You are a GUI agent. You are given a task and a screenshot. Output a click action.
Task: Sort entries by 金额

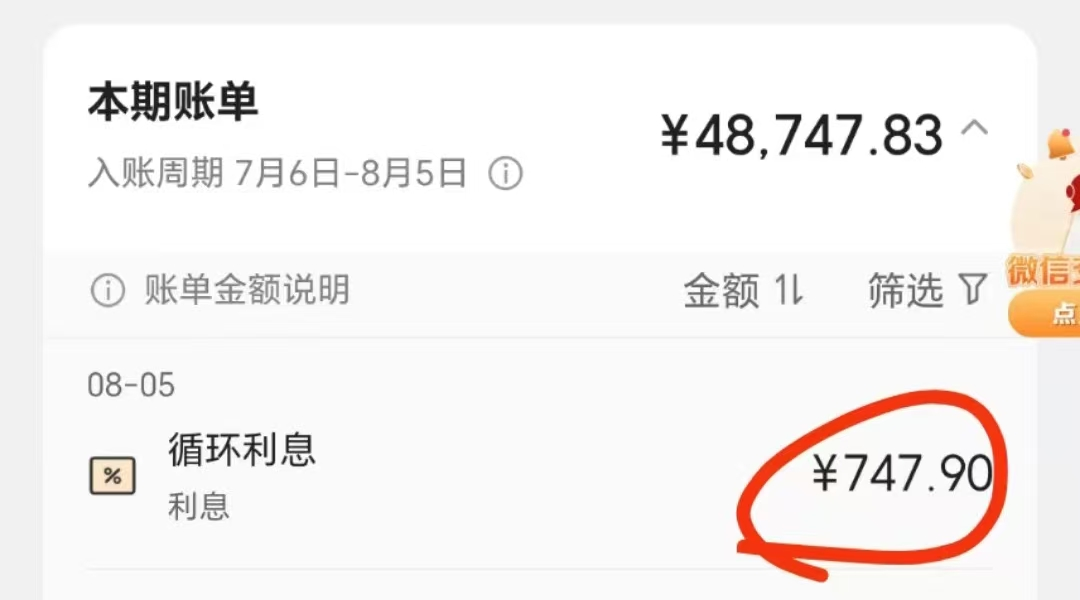pyautogui.click(x=743, y=291)
